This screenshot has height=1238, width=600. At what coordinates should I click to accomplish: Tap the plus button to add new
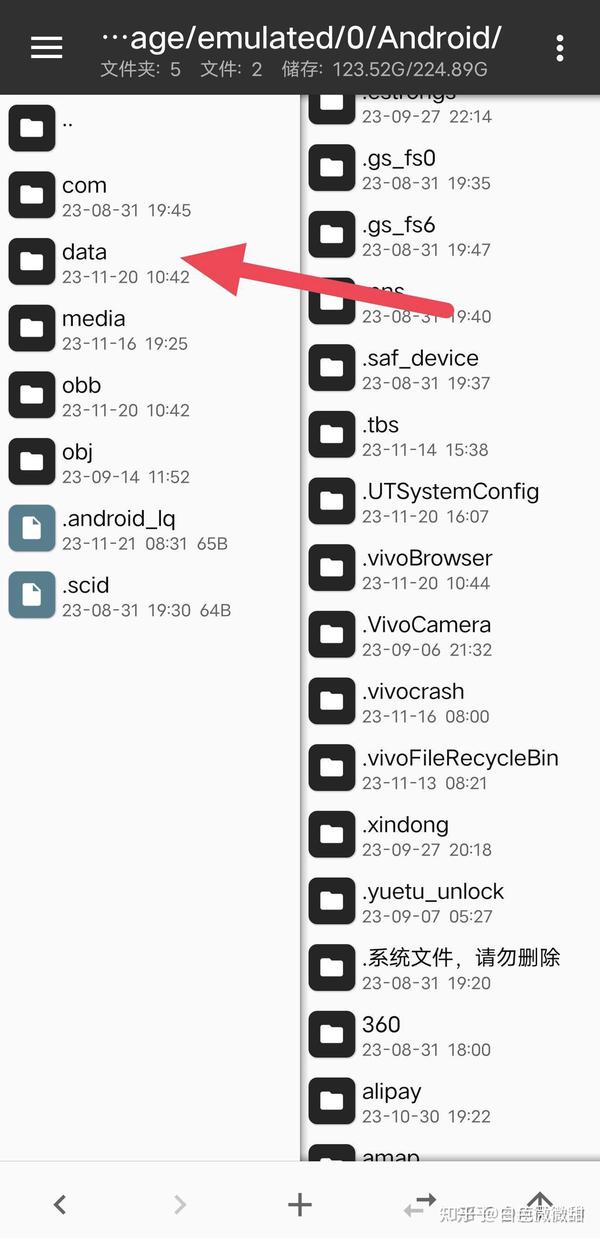click(x=300, y=1205)
